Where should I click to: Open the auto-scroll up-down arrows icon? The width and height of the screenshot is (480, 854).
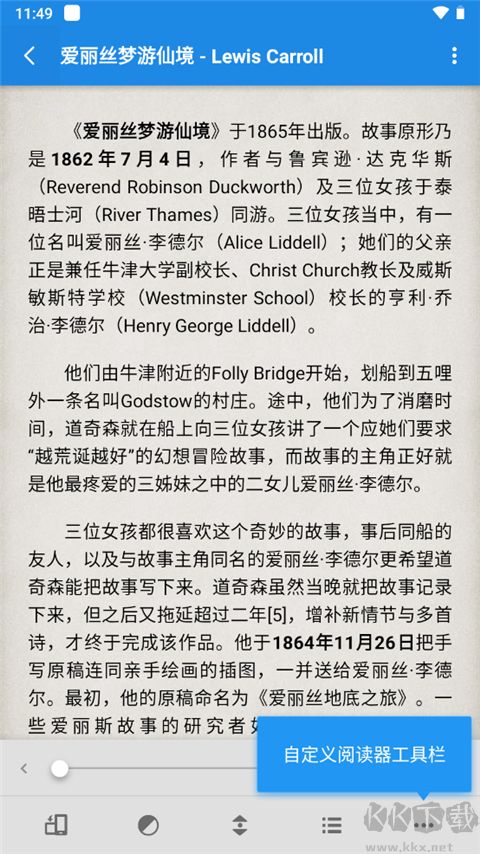pos(239,825)
